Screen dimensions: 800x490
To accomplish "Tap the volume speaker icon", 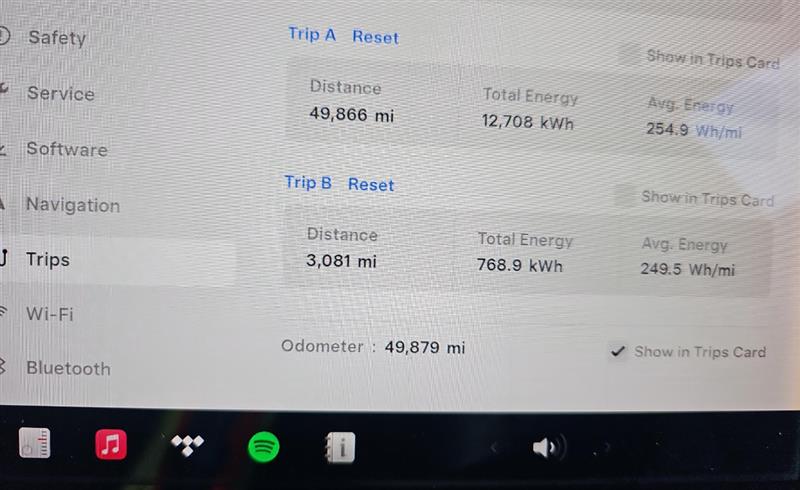I will pyautogui.click(x=548, y=448).
